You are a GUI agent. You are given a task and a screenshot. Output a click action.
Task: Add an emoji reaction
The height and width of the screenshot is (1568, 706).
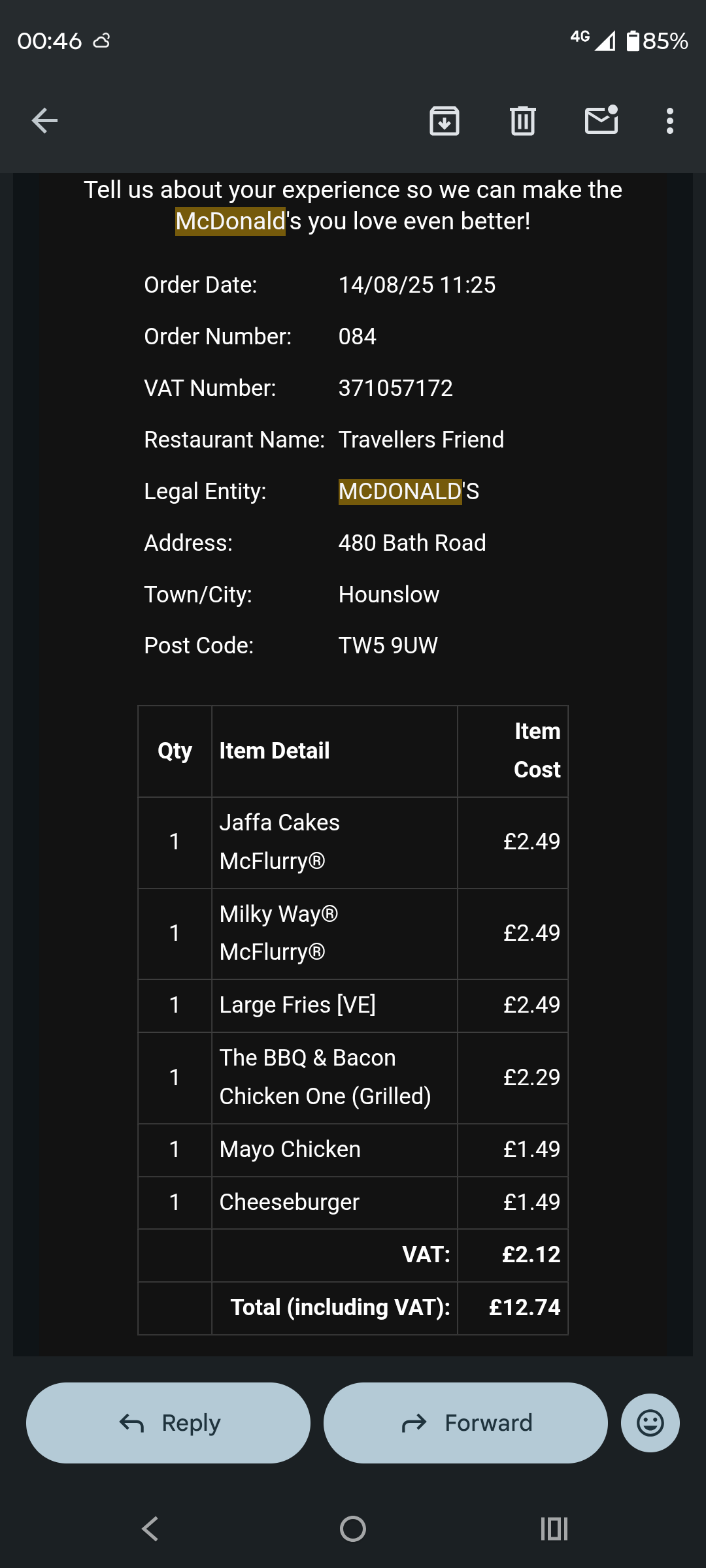tap(650, 1423)
